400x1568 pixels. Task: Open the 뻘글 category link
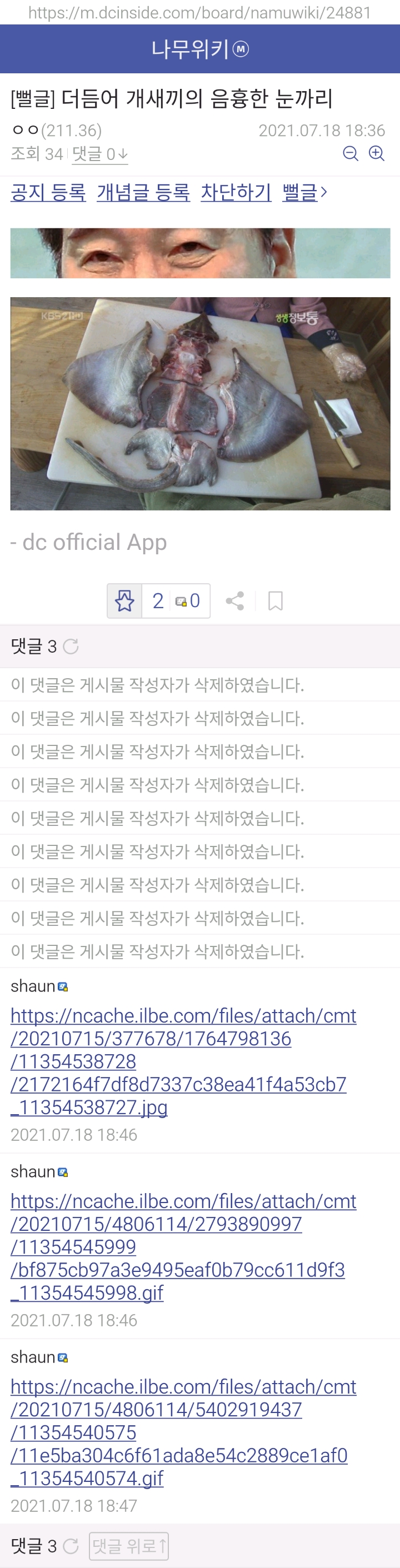(x=304, y=192)
